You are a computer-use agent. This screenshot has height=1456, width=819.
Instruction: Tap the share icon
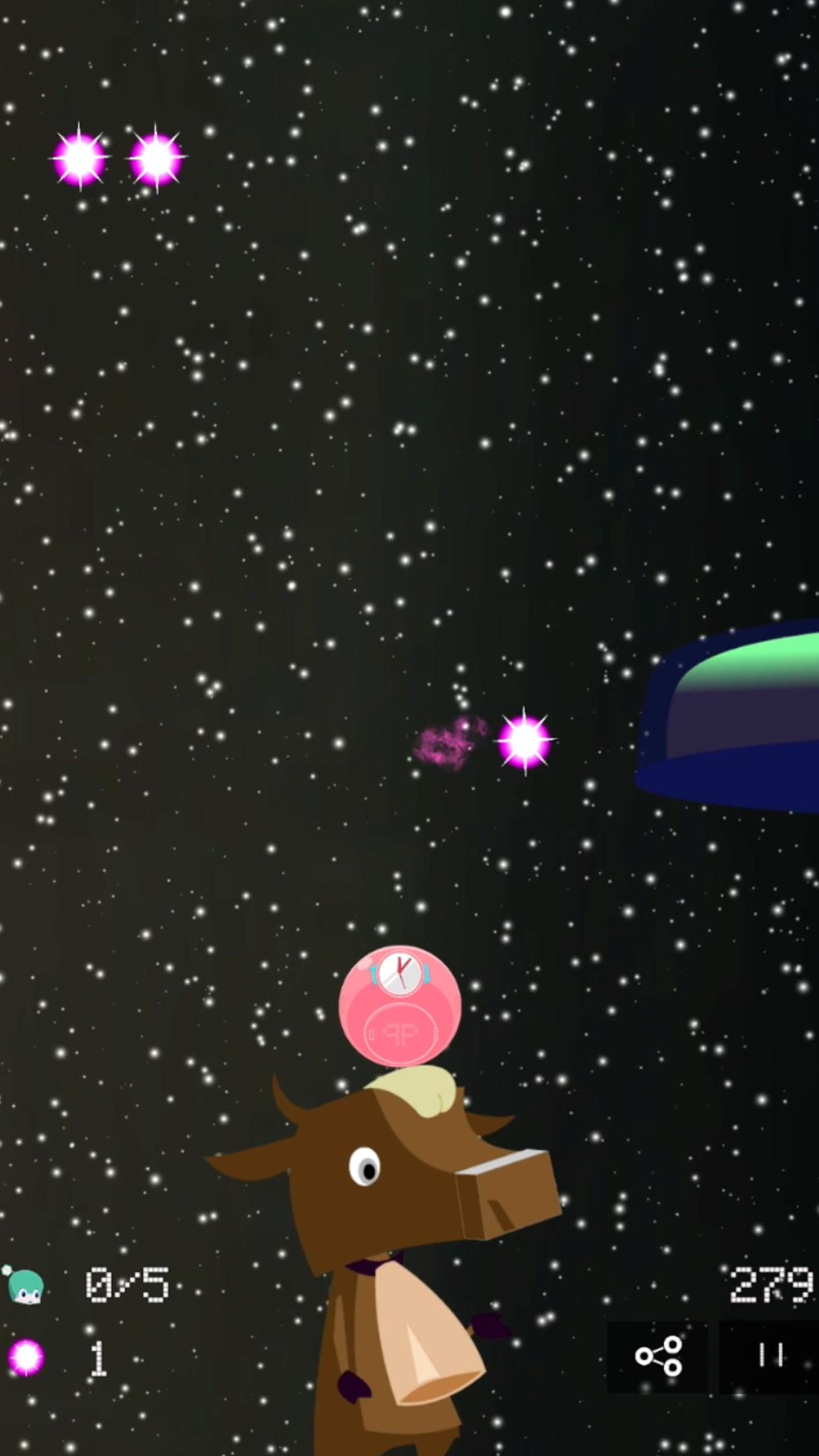(657, 1356)
